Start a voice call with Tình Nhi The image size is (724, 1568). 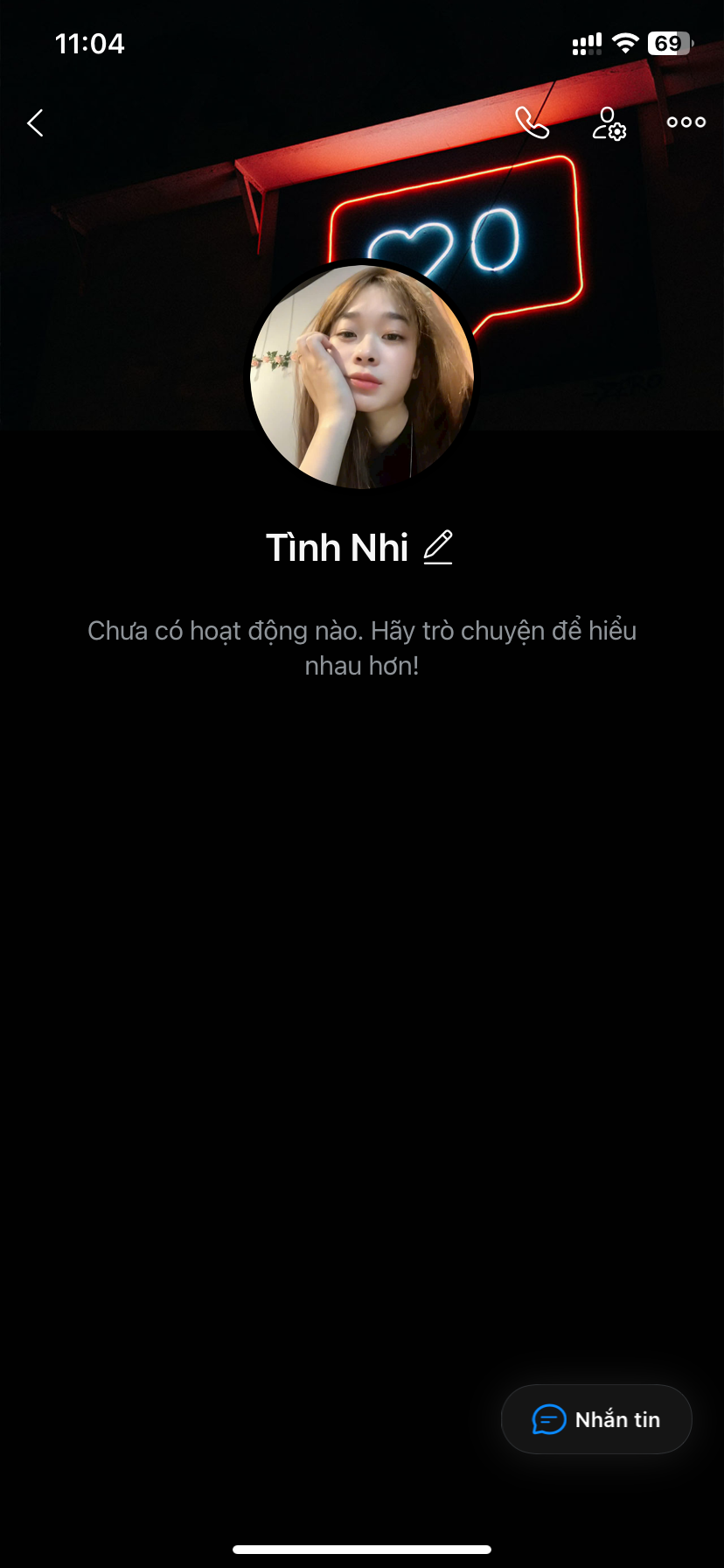point(532,122)
